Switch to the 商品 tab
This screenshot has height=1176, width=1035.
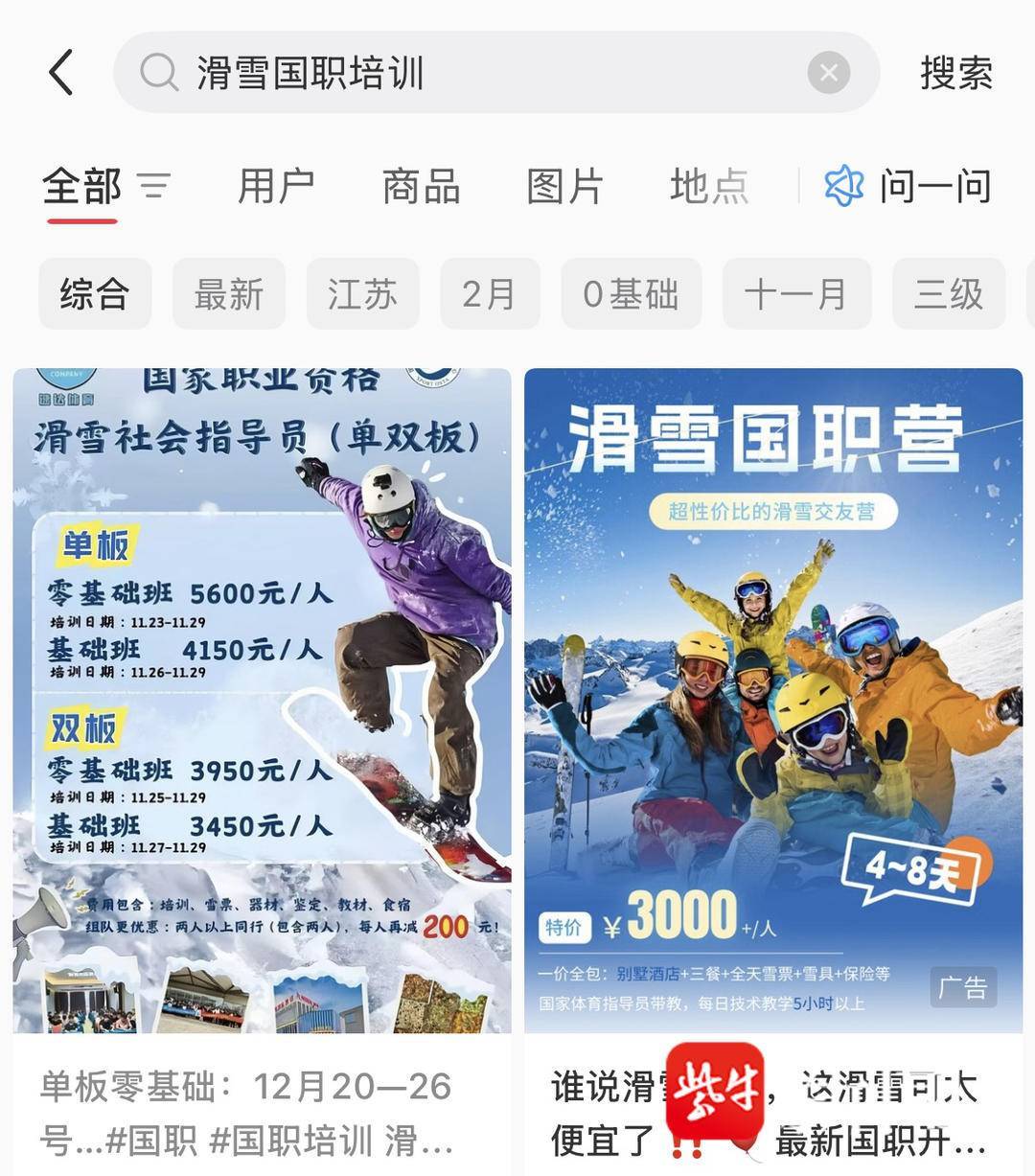(421, 186)
